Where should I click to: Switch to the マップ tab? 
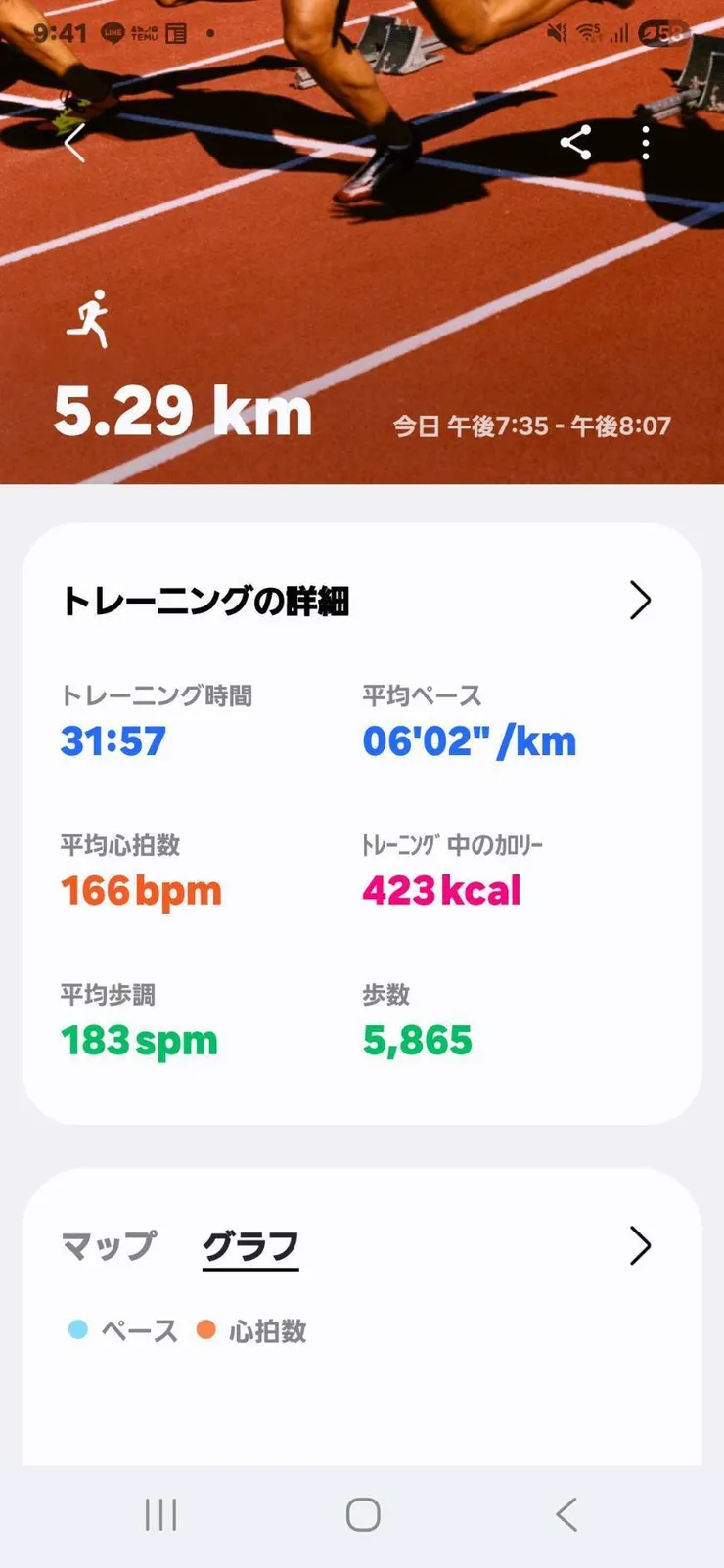pos(106,1246)
